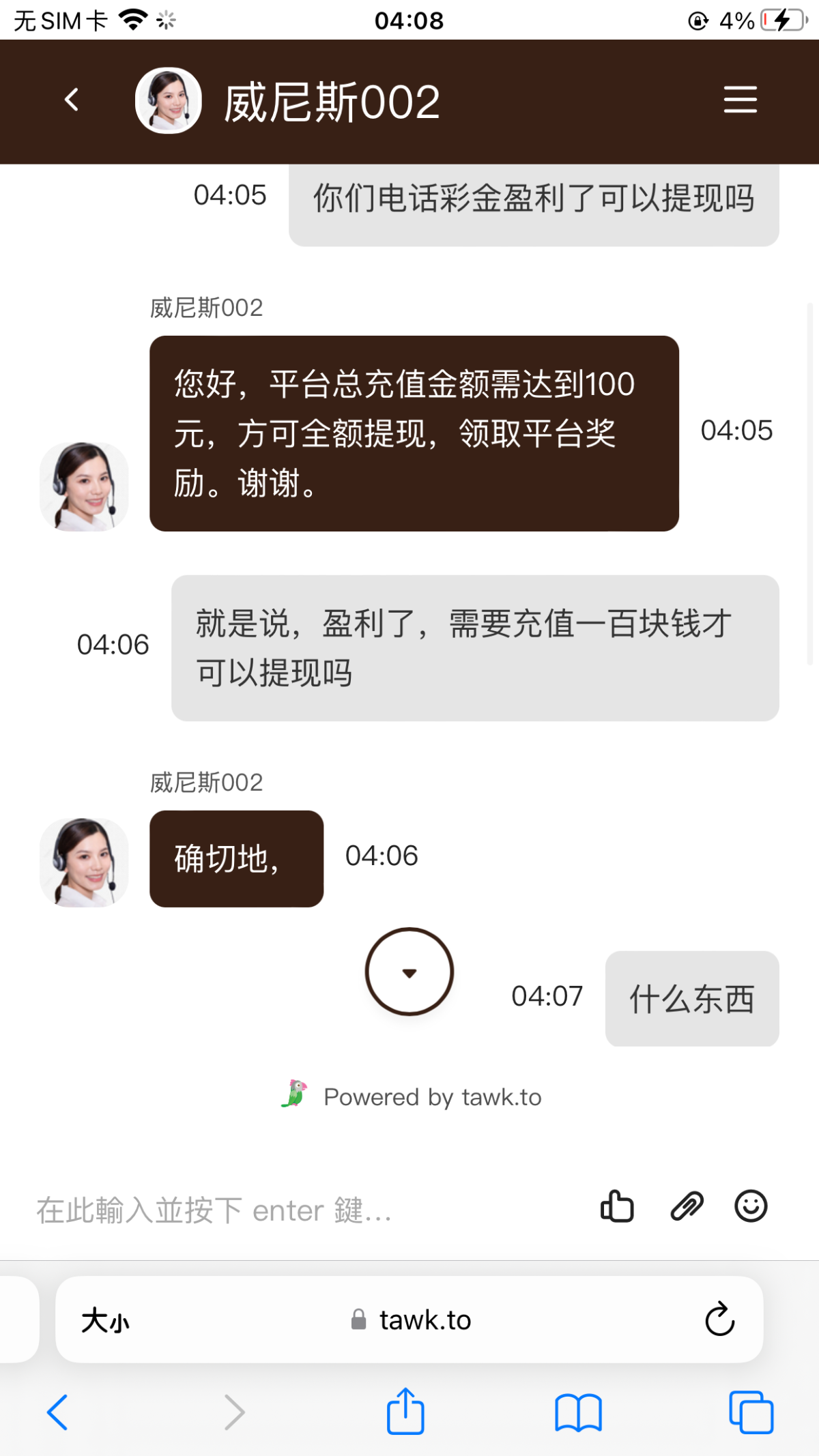Open the Safari bookmarks icon
The height and width of the screenshot is (1456, 819).
[x=577, y=1411]
